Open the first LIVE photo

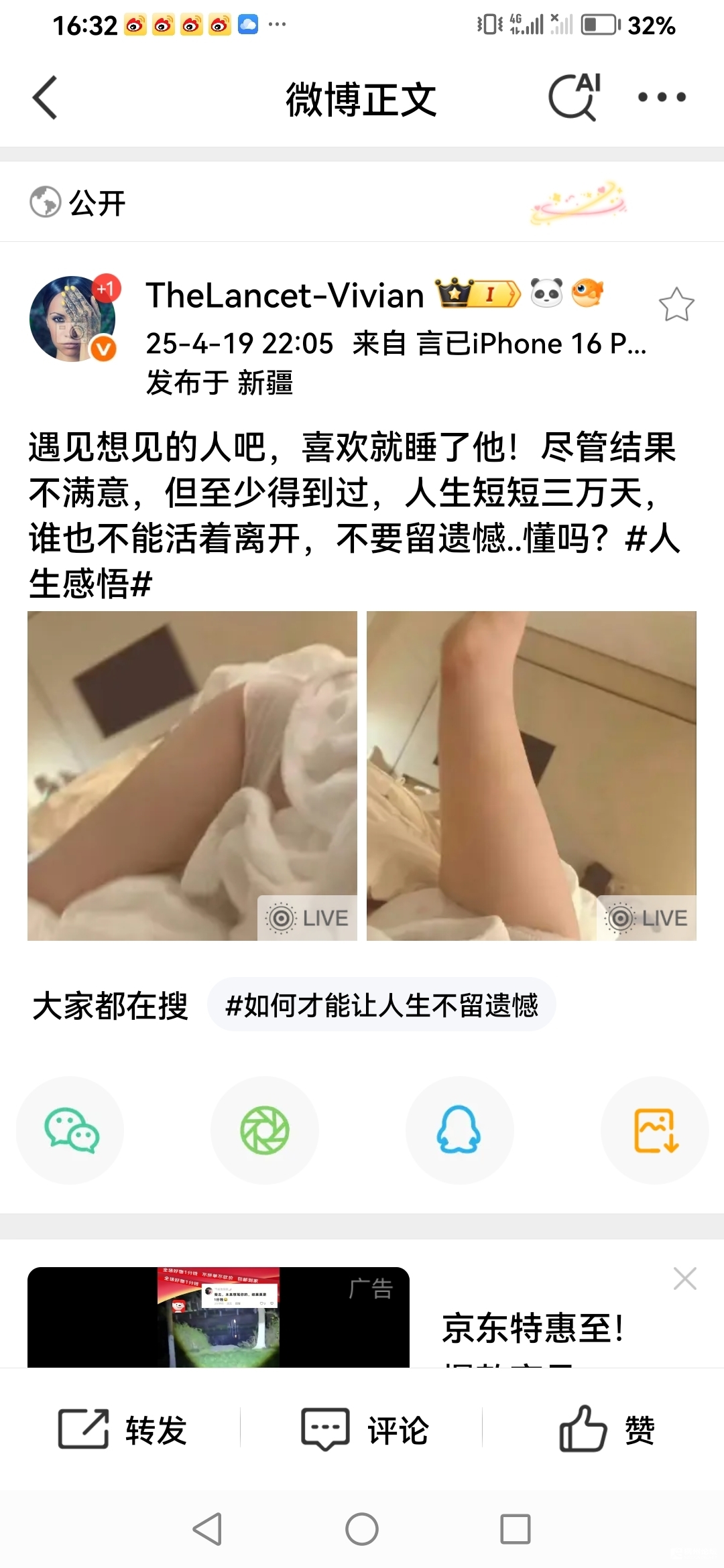(x=192, y=775)
